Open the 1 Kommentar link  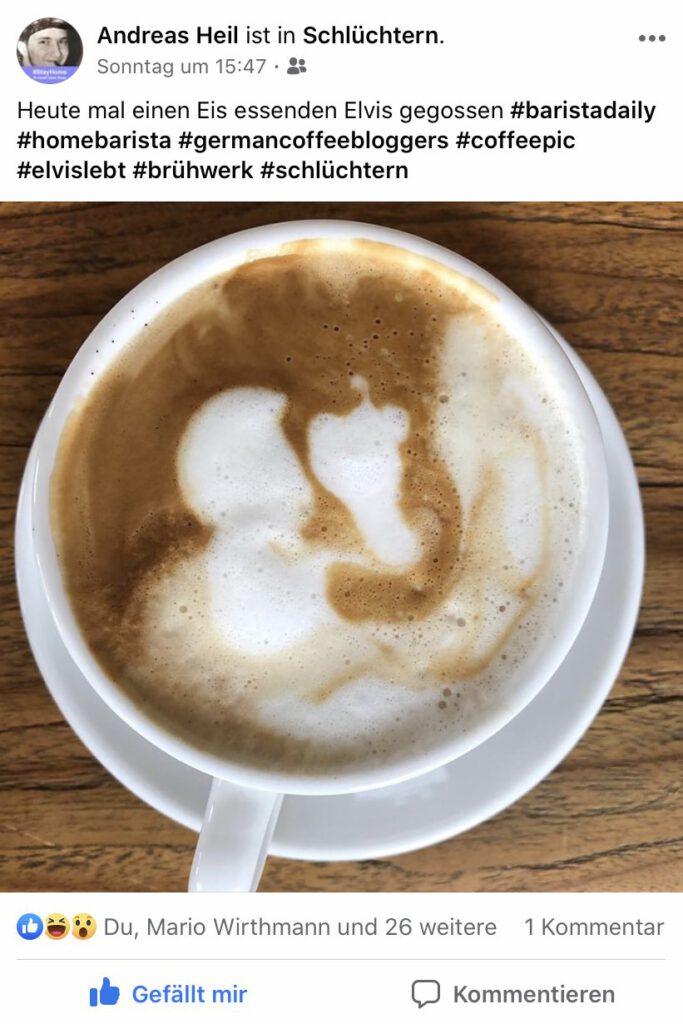click(x=593, y=927)
